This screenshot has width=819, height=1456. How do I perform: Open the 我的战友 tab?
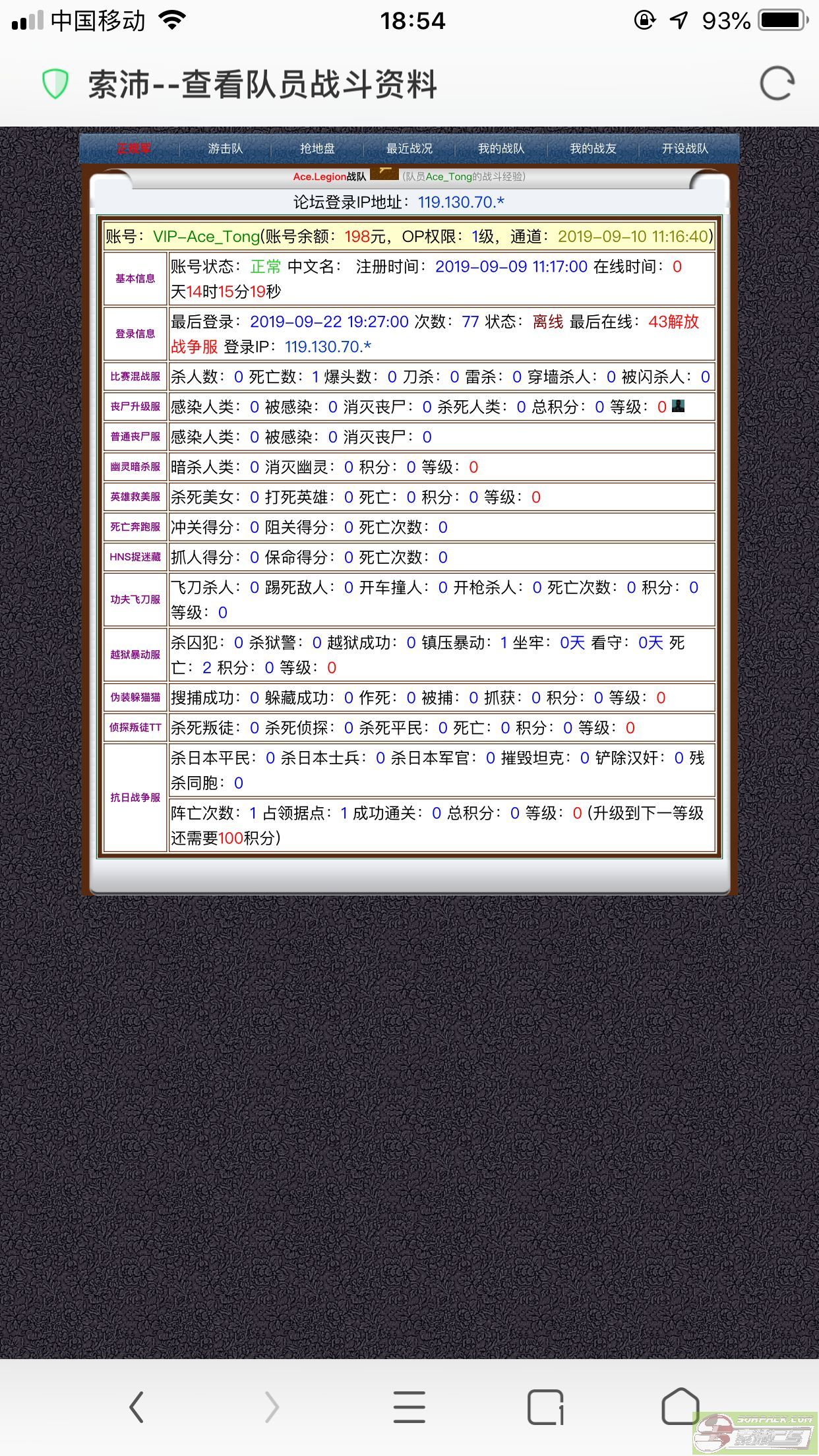593,148
